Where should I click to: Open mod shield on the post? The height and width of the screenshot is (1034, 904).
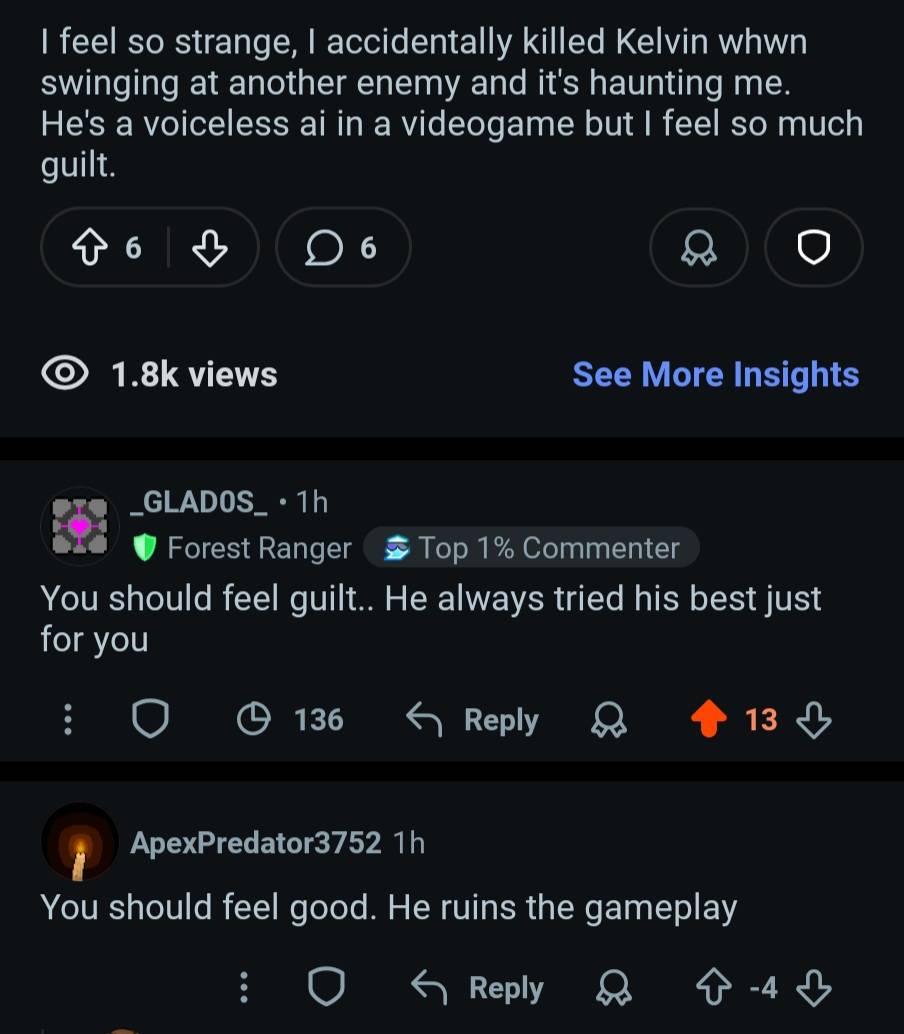point(813,248)
